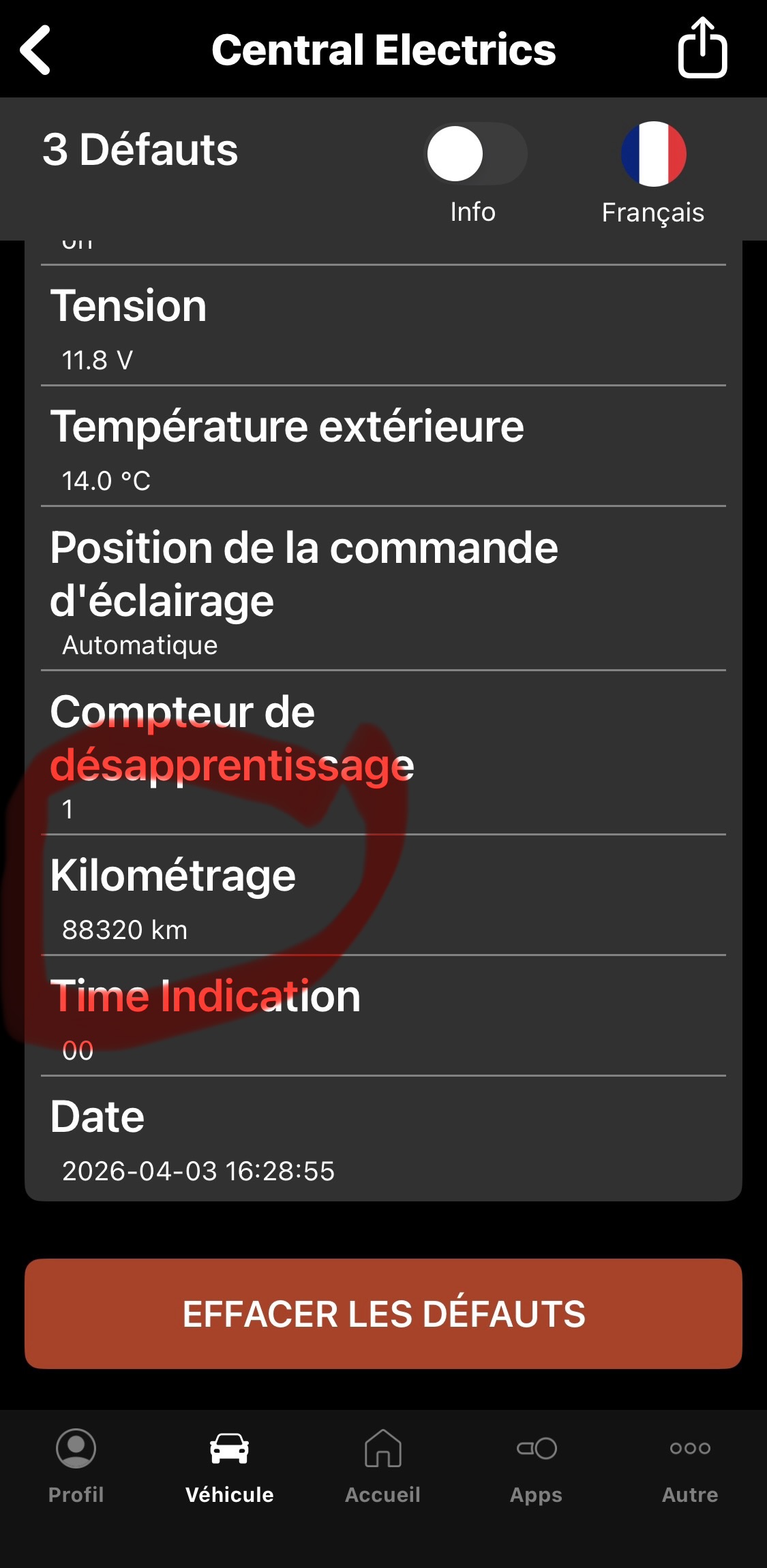
Task: Switch to the Profil tab
Action: tap(76, 1466)
